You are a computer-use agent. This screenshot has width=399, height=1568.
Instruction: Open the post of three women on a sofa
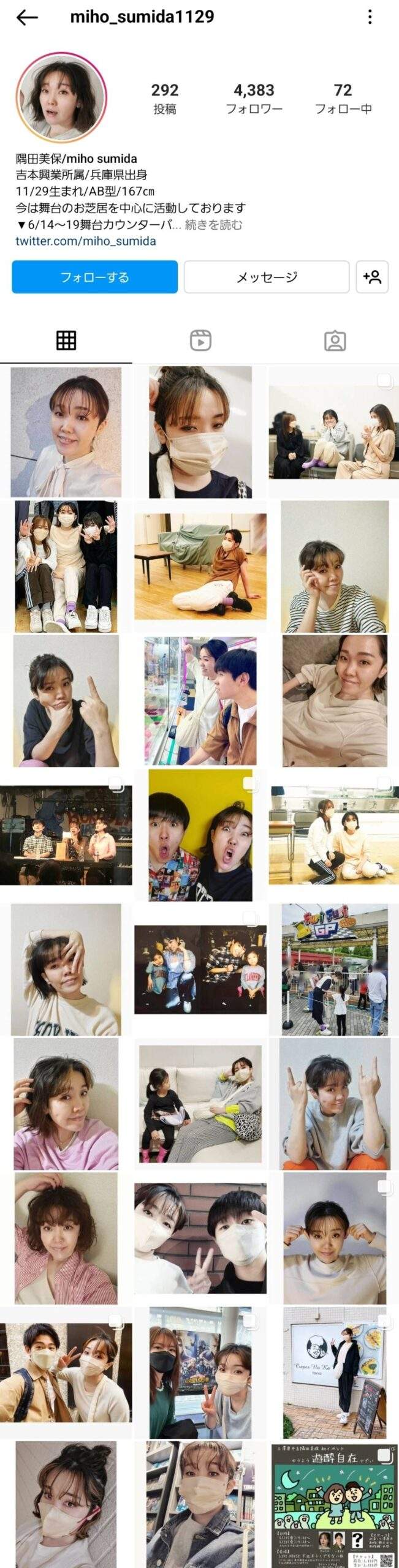(333, 432)
